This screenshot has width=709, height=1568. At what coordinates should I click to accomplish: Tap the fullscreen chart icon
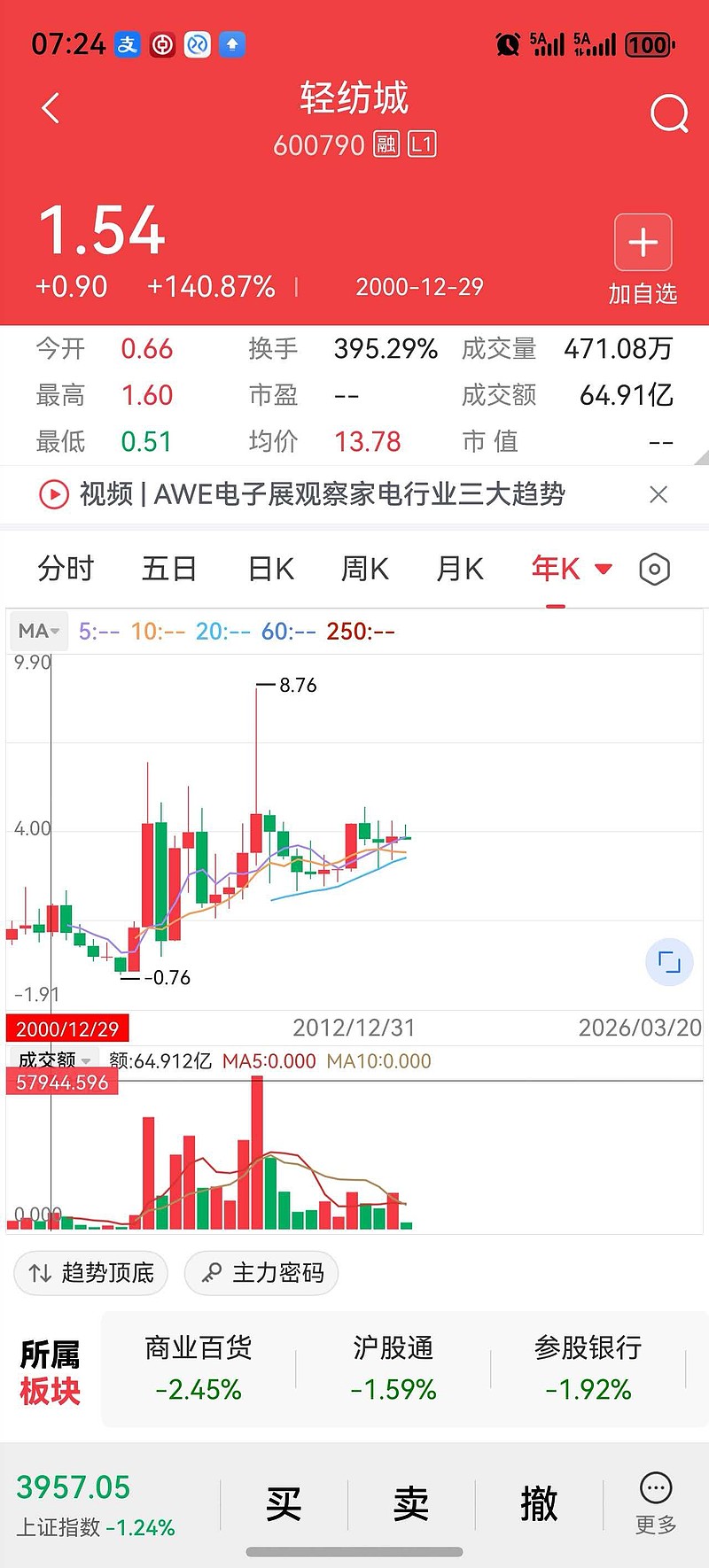tap(669, 963)
